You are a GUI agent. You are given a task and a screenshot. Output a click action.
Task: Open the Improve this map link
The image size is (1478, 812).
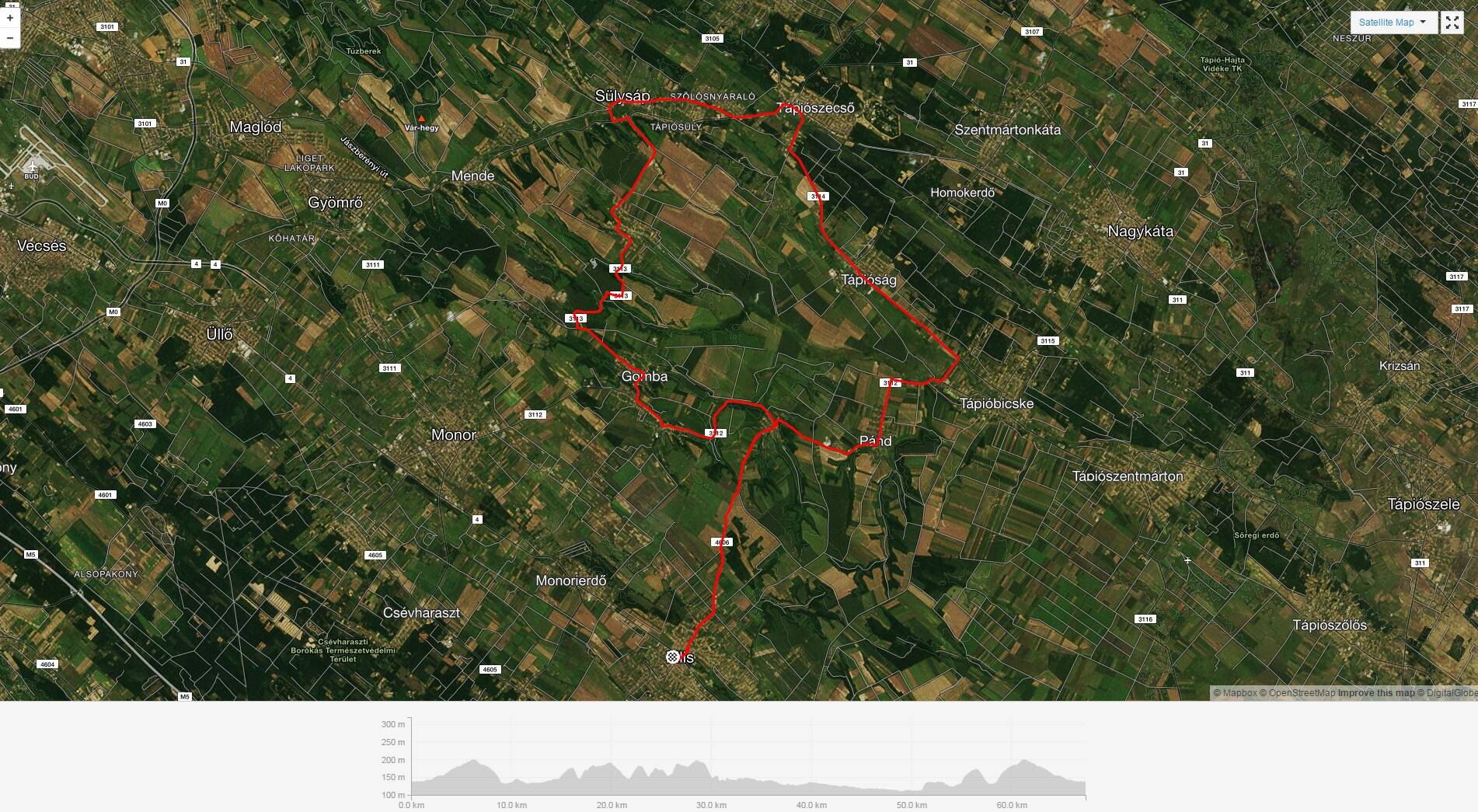1375,693
